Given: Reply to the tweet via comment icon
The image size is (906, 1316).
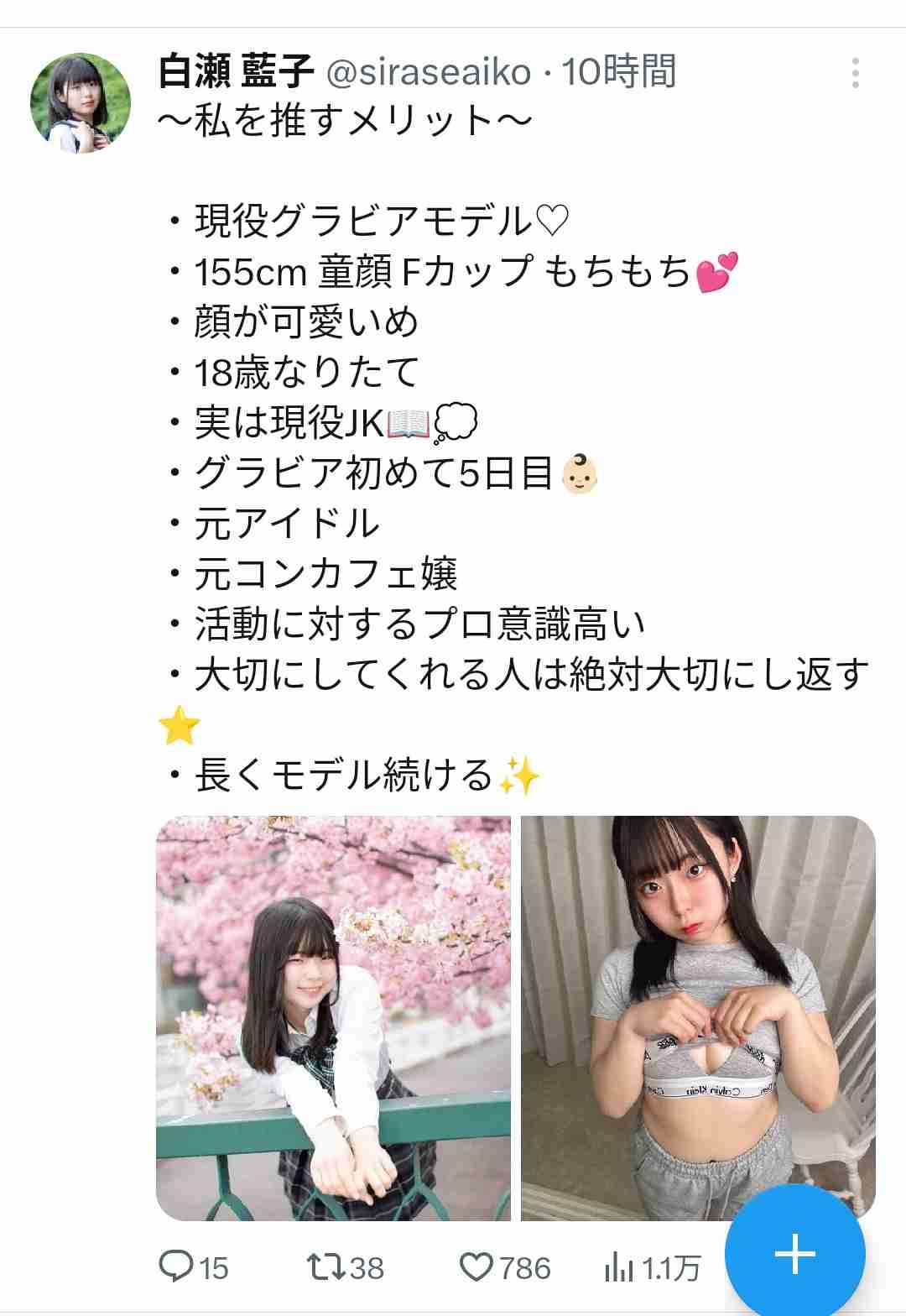Looking at the screenshot, I should (176, 1266).
